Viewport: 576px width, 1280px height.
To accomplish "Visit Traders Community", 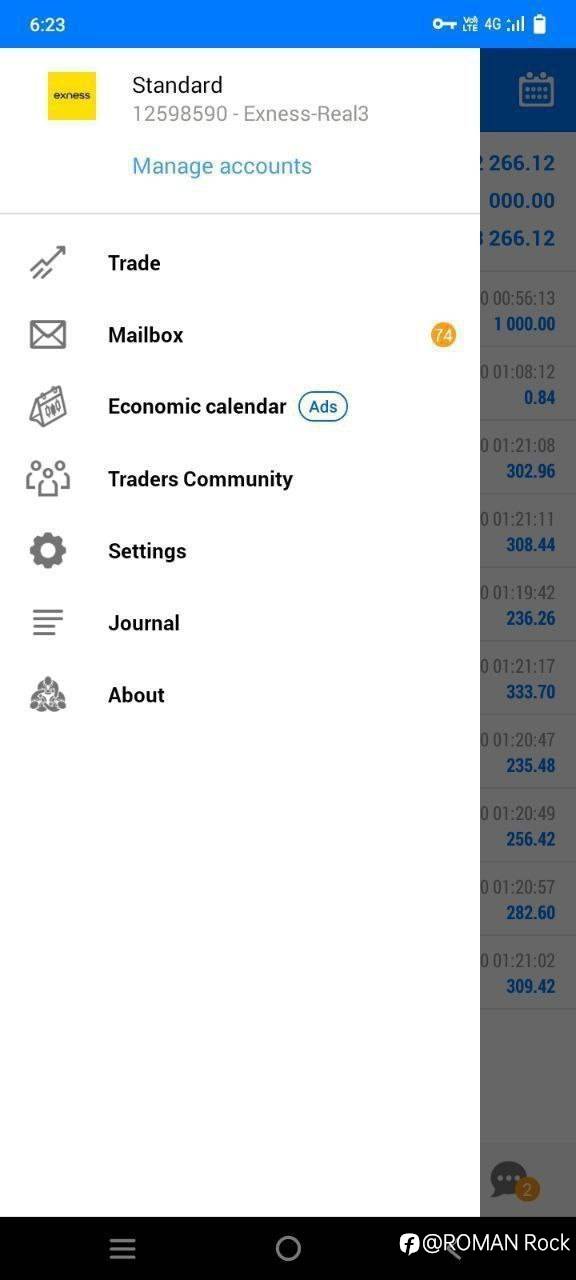I will (x=240, y=479).
